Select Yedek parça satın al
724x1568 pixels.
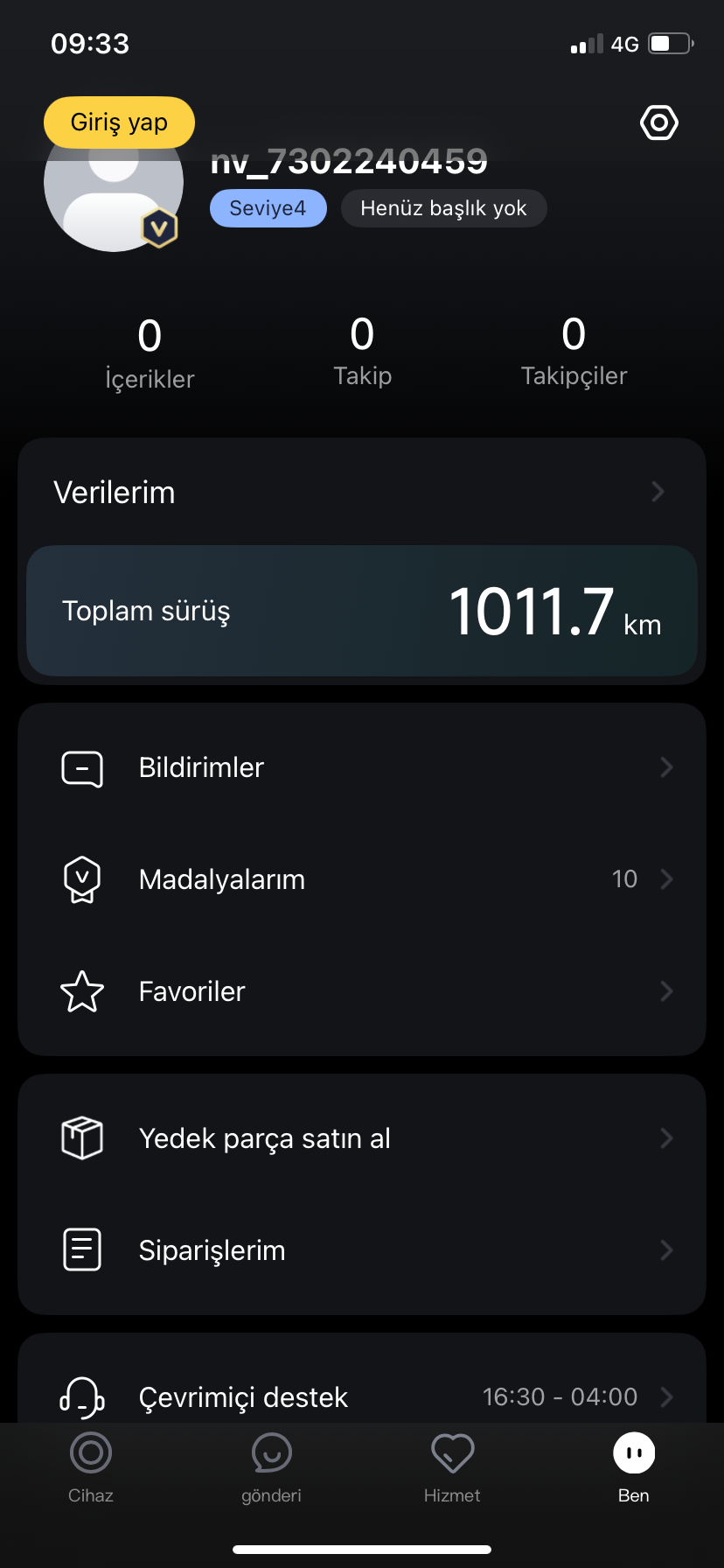coord(362,1138)
